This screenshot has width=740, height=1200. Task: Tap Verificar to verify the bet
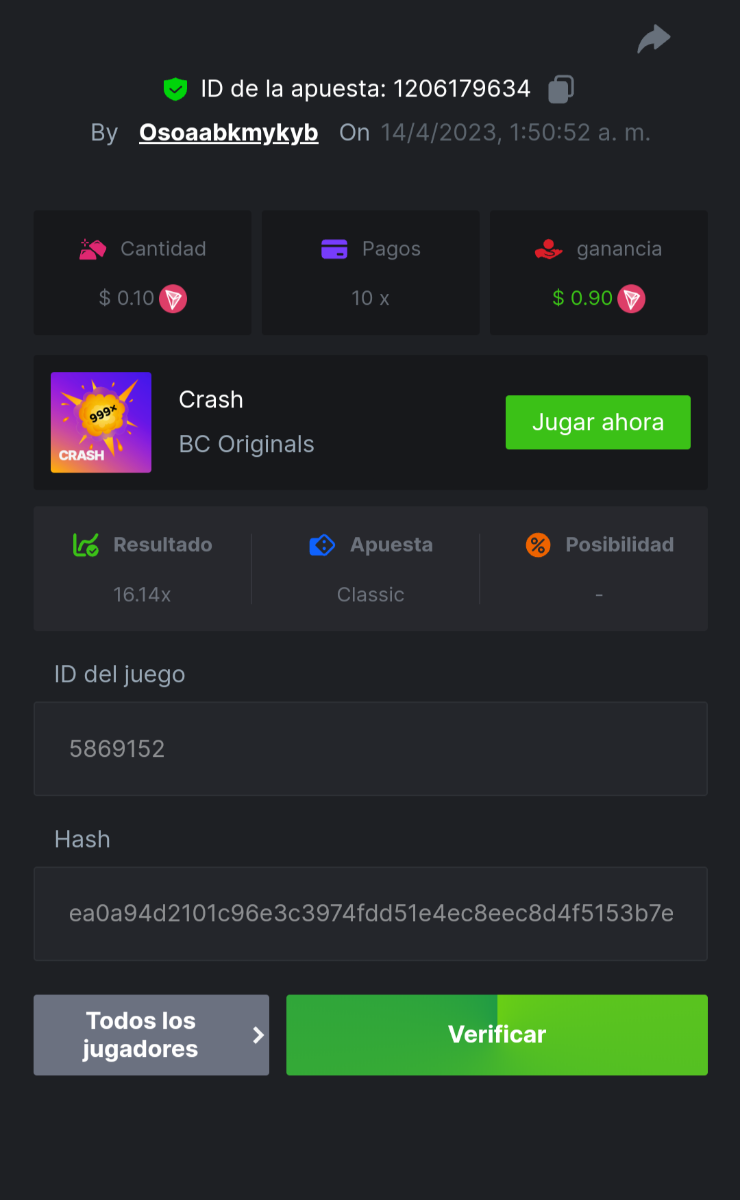496,1035
